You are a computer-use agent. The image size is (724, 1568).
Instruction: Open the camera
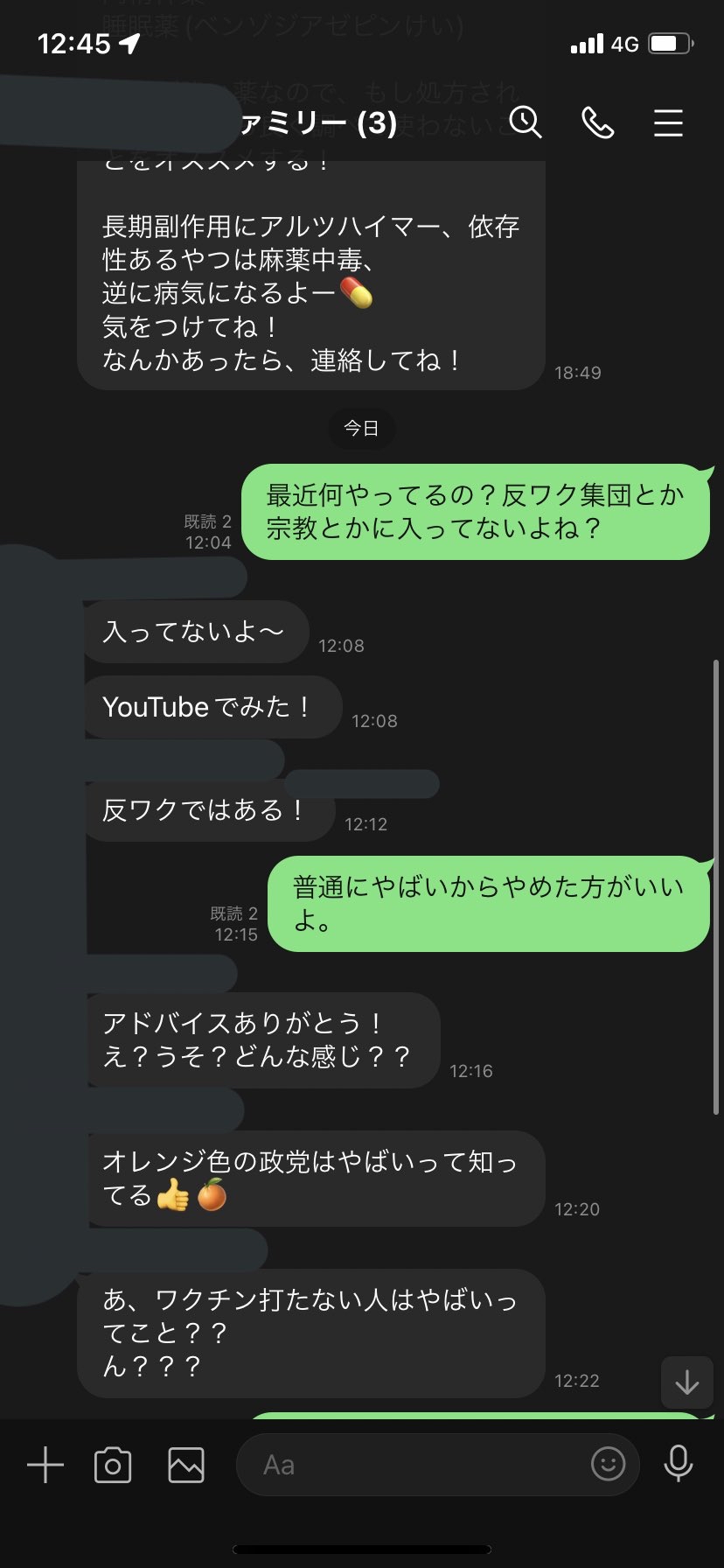[113, 1465]
